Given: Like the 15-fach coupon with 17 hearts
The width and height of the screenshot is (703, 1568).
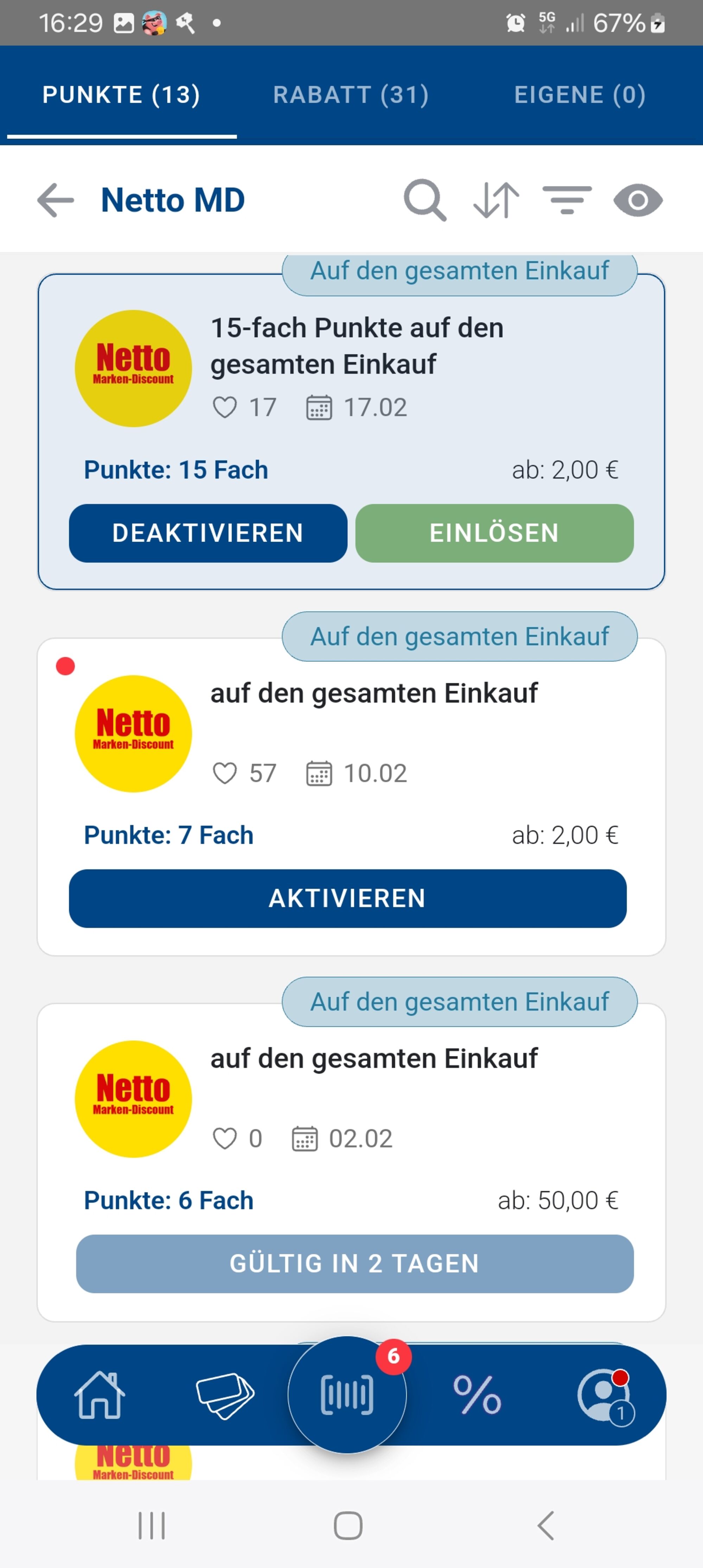Looking at the screenshot, I should (x=225, y=407).
